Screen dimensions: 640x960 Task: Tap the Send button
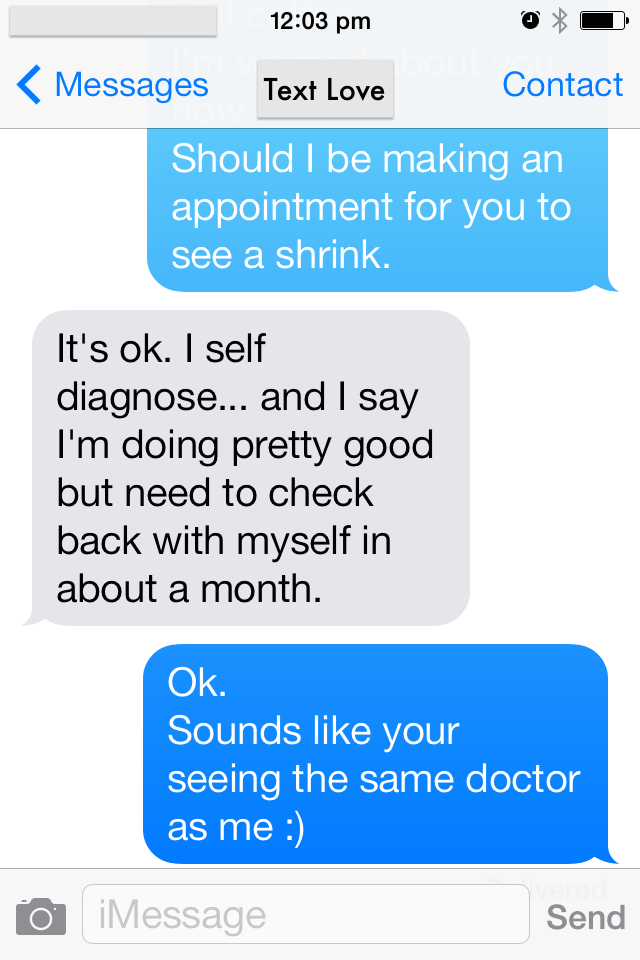586,917
